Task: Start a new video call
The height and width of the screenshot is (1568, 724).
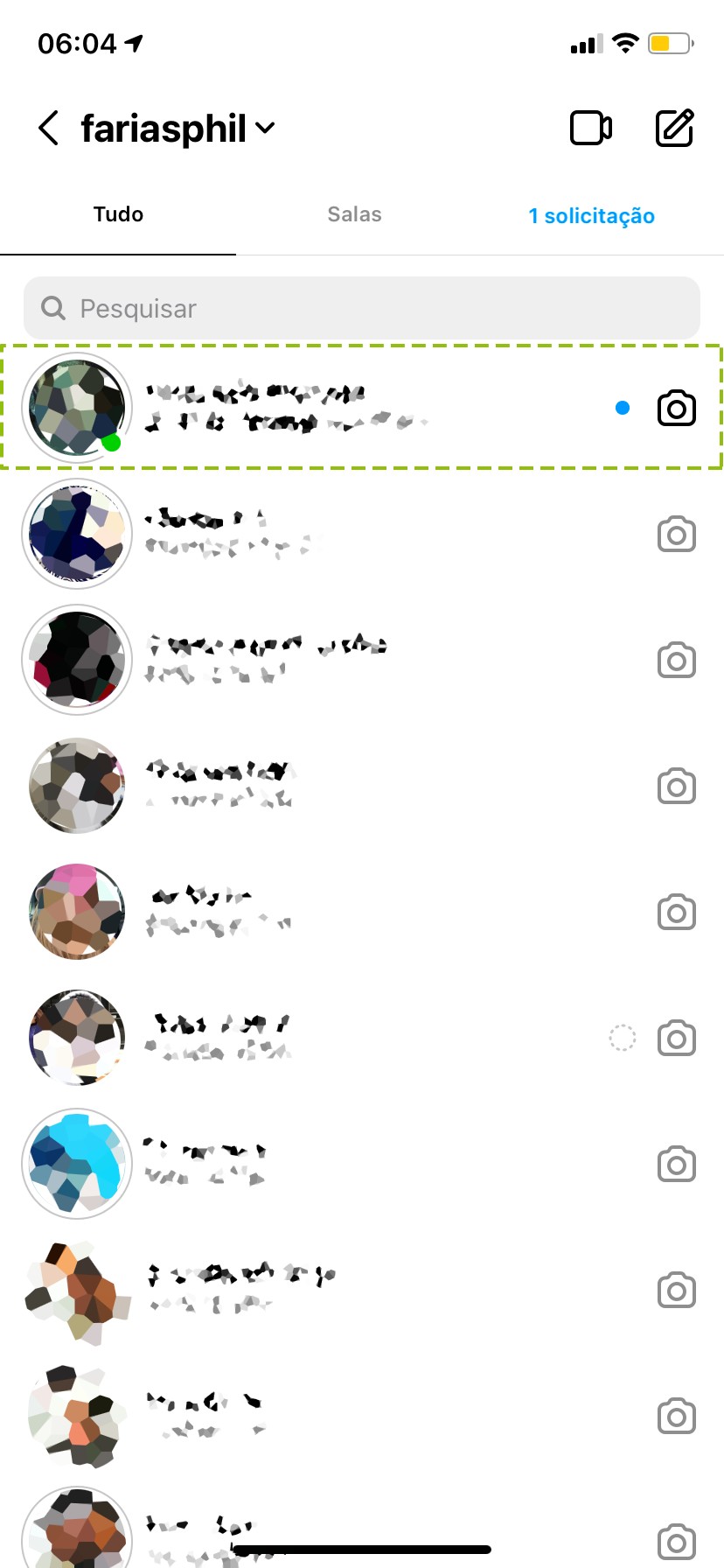Action: click(x=591, y=128)
